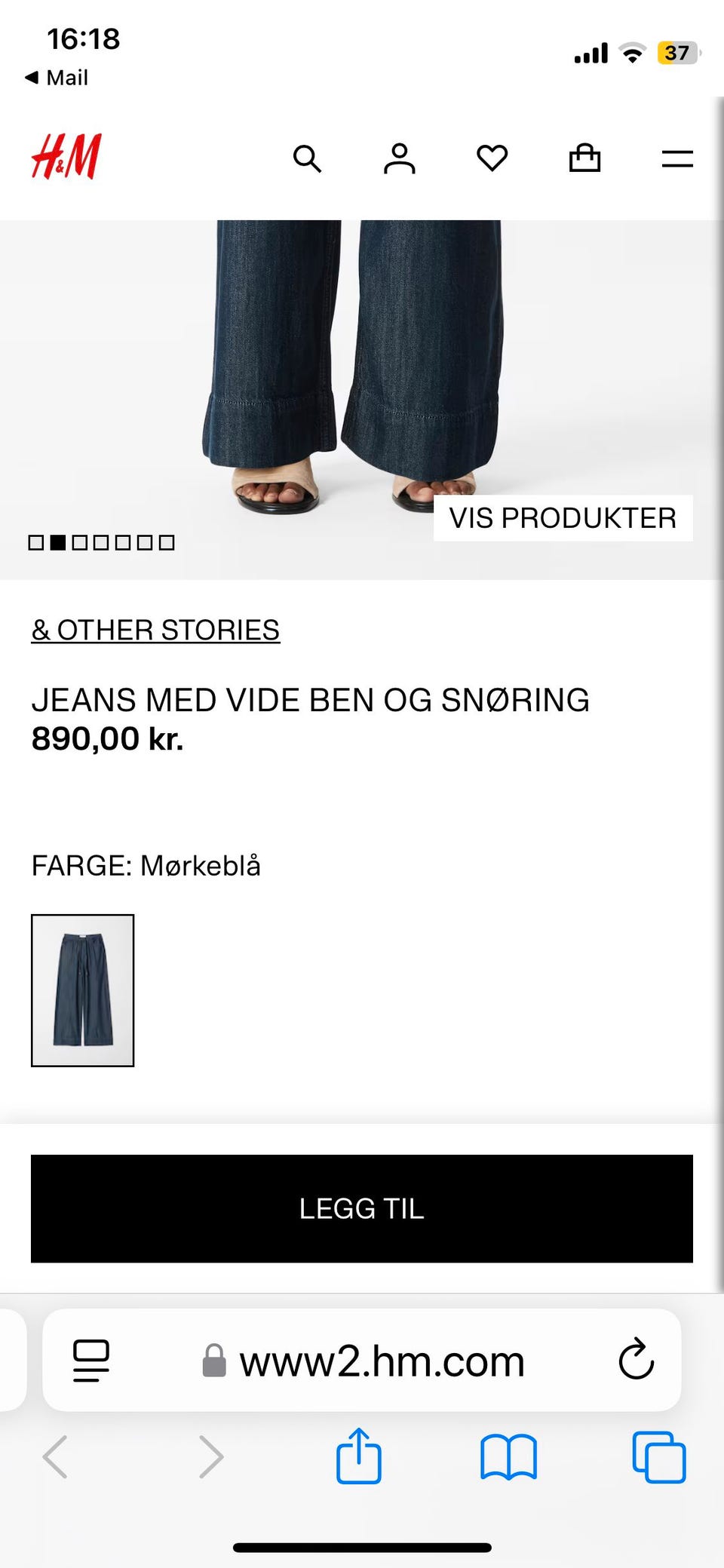Open Safari page settings menu
This screenshot has height=1568, width=724.
point(91,1360)
